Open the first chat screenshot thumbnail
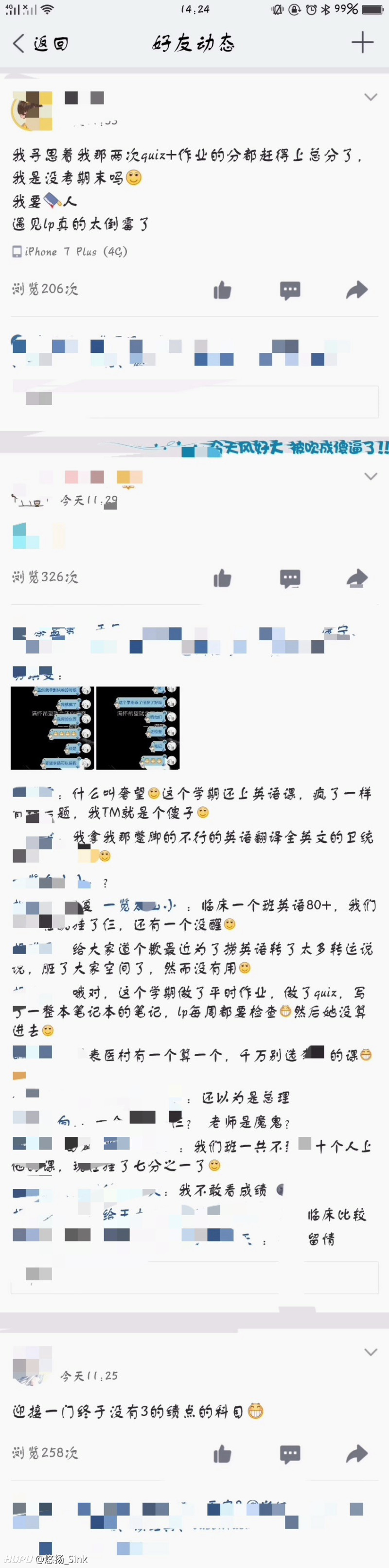The height and width of the screenshot is (1568, 389). [53, 728]
